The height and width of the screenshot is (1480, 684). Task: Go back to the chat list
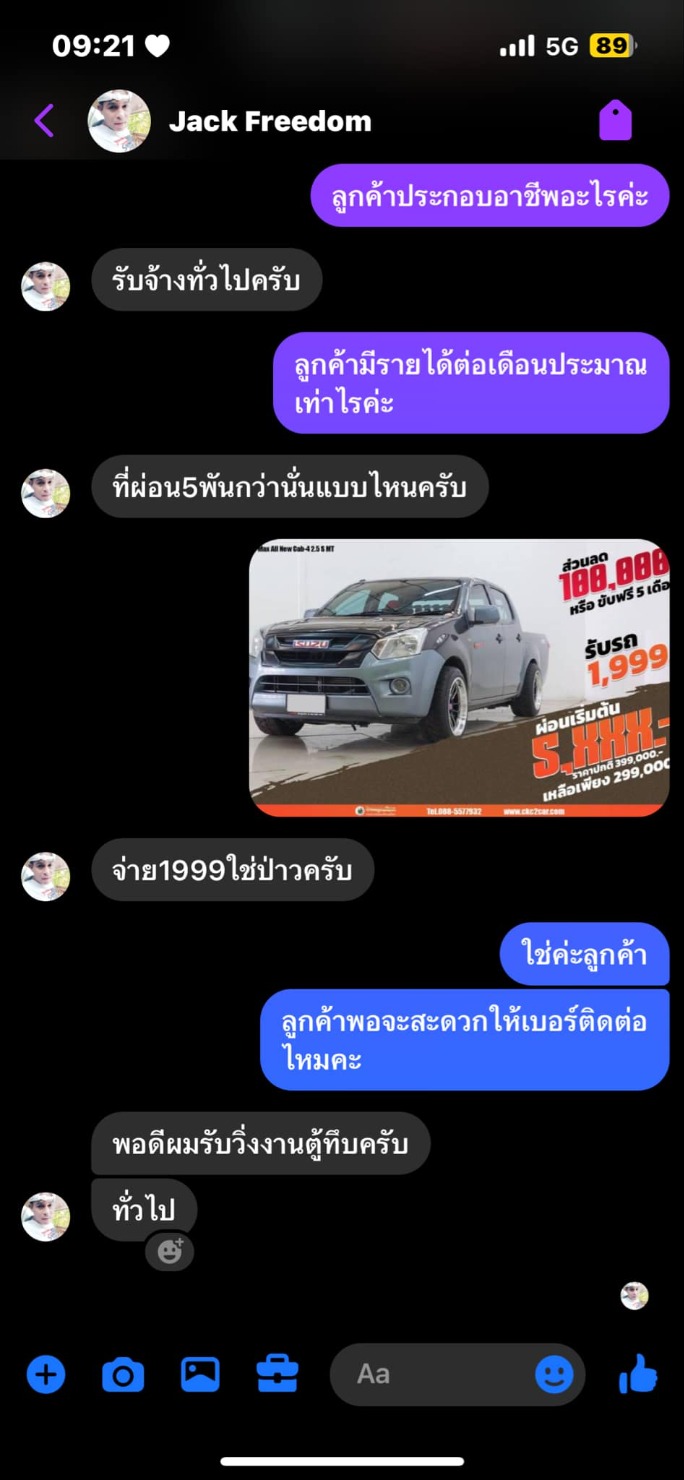[x=44, y=121]
